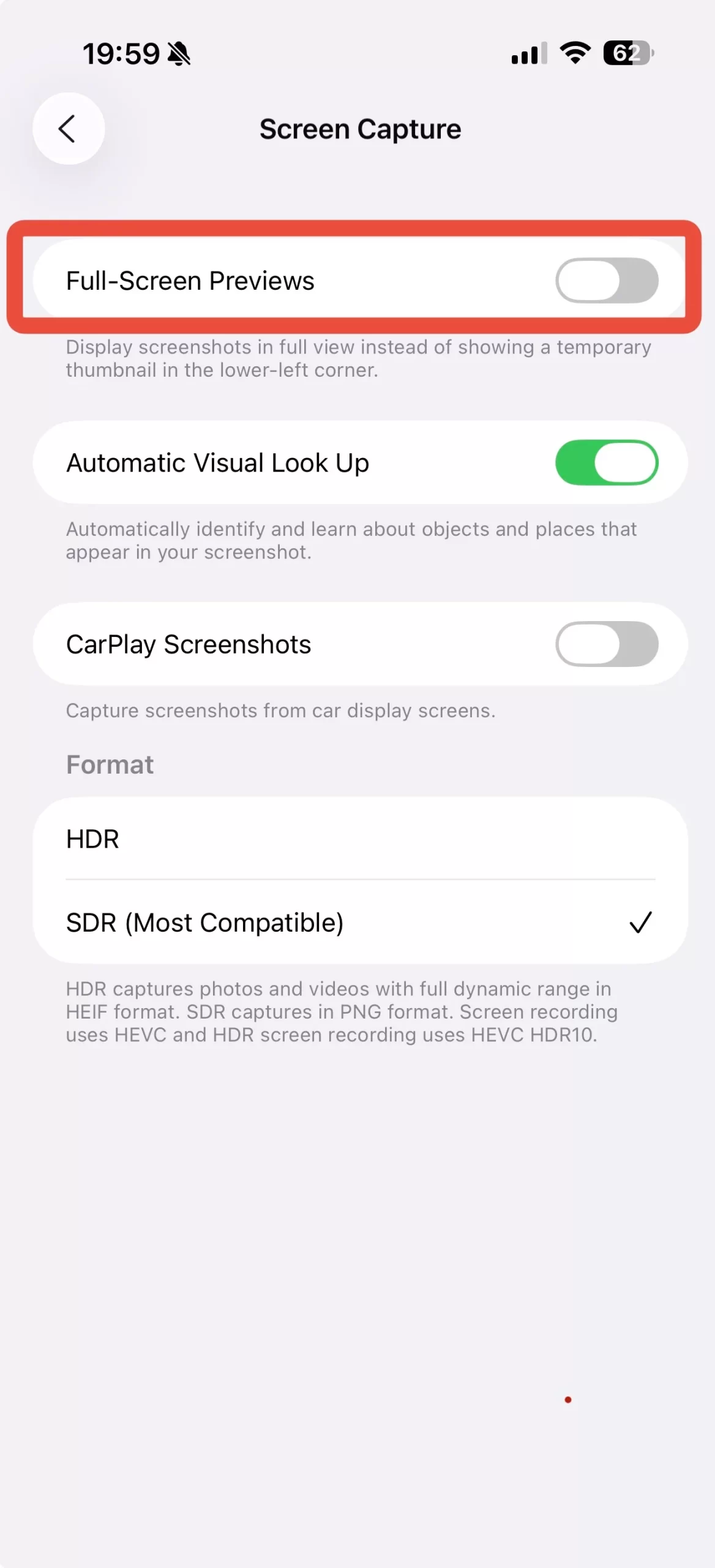Turn on Full-Screen Previews
The height and width of the screenshot is (1568, 715).
pos(606,281)
